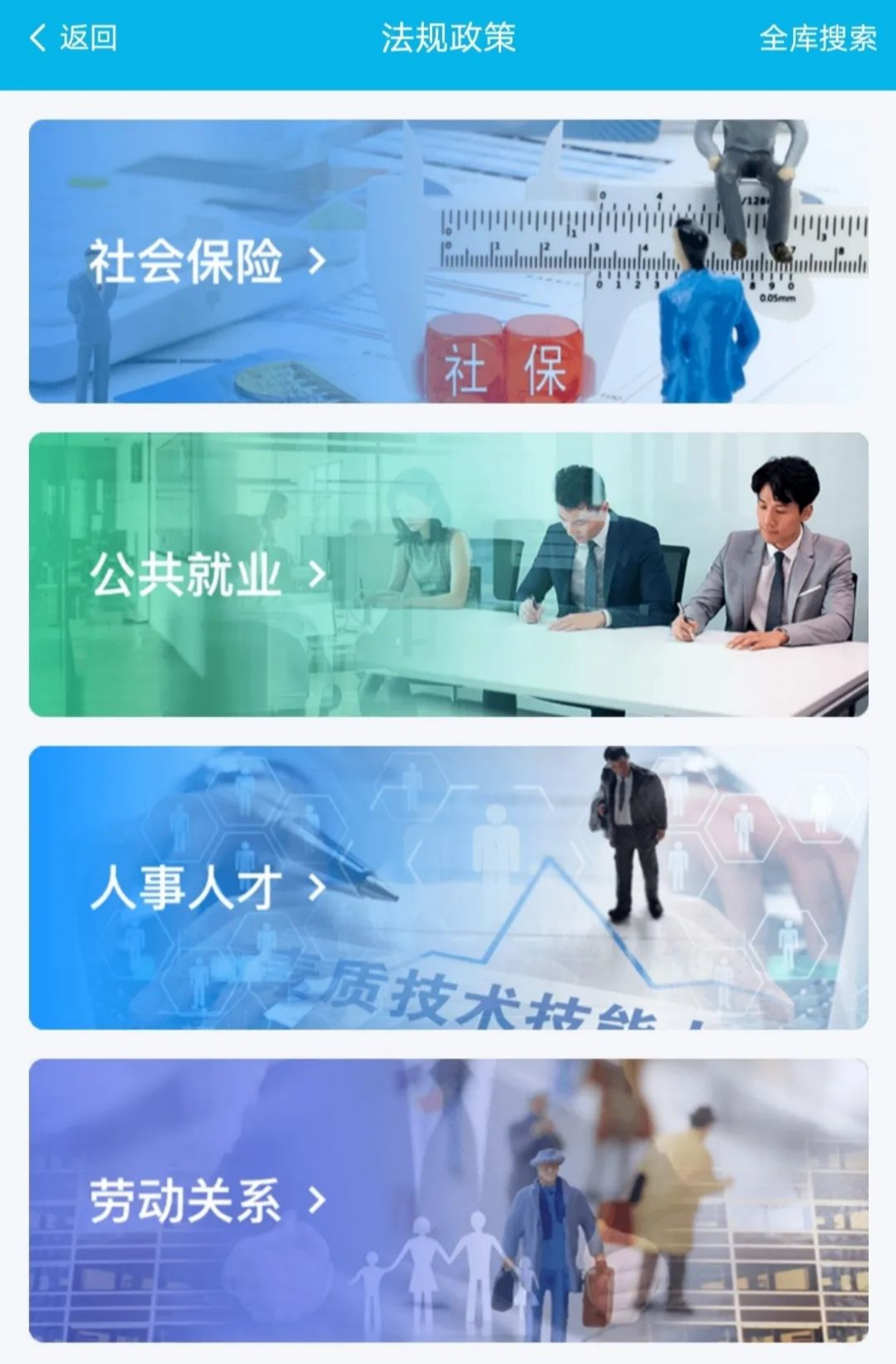The image size is (896, 1364).
Task: Select the 公共就业 category card
Action: pyautogui.click(x=448, y=574)
